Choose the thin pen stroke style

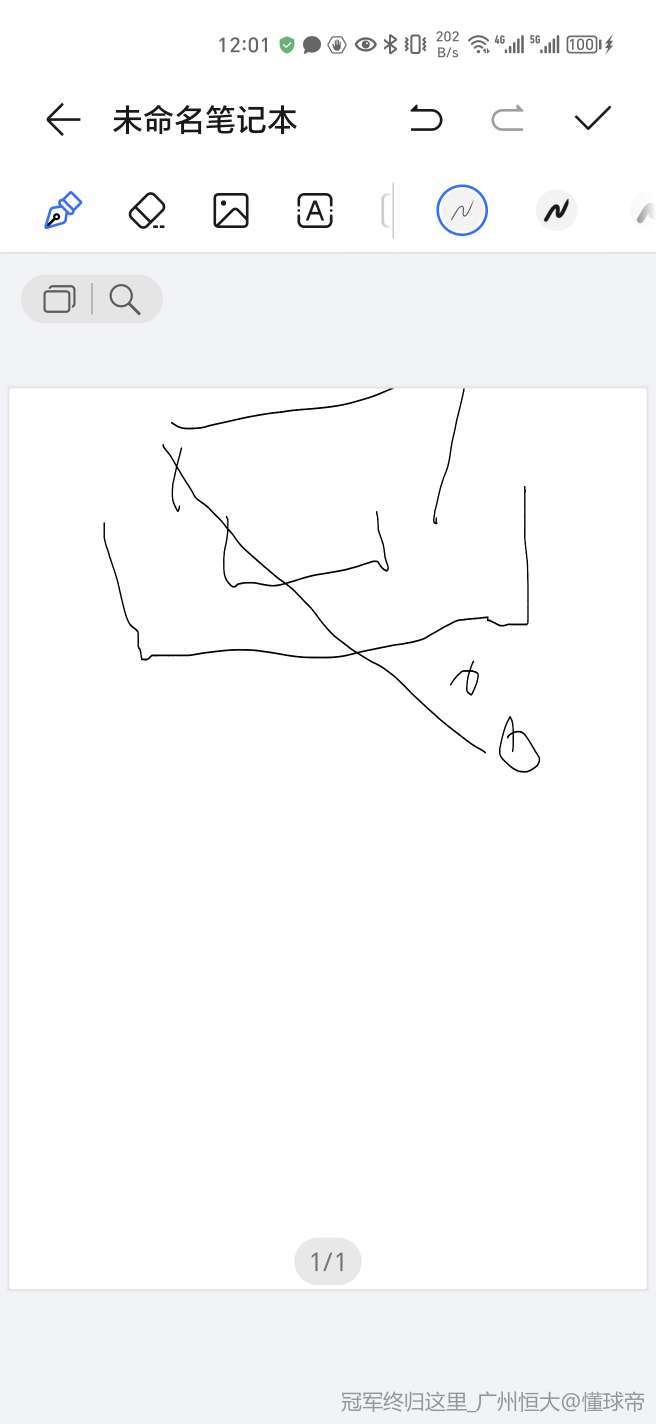(x=462, y=211)
